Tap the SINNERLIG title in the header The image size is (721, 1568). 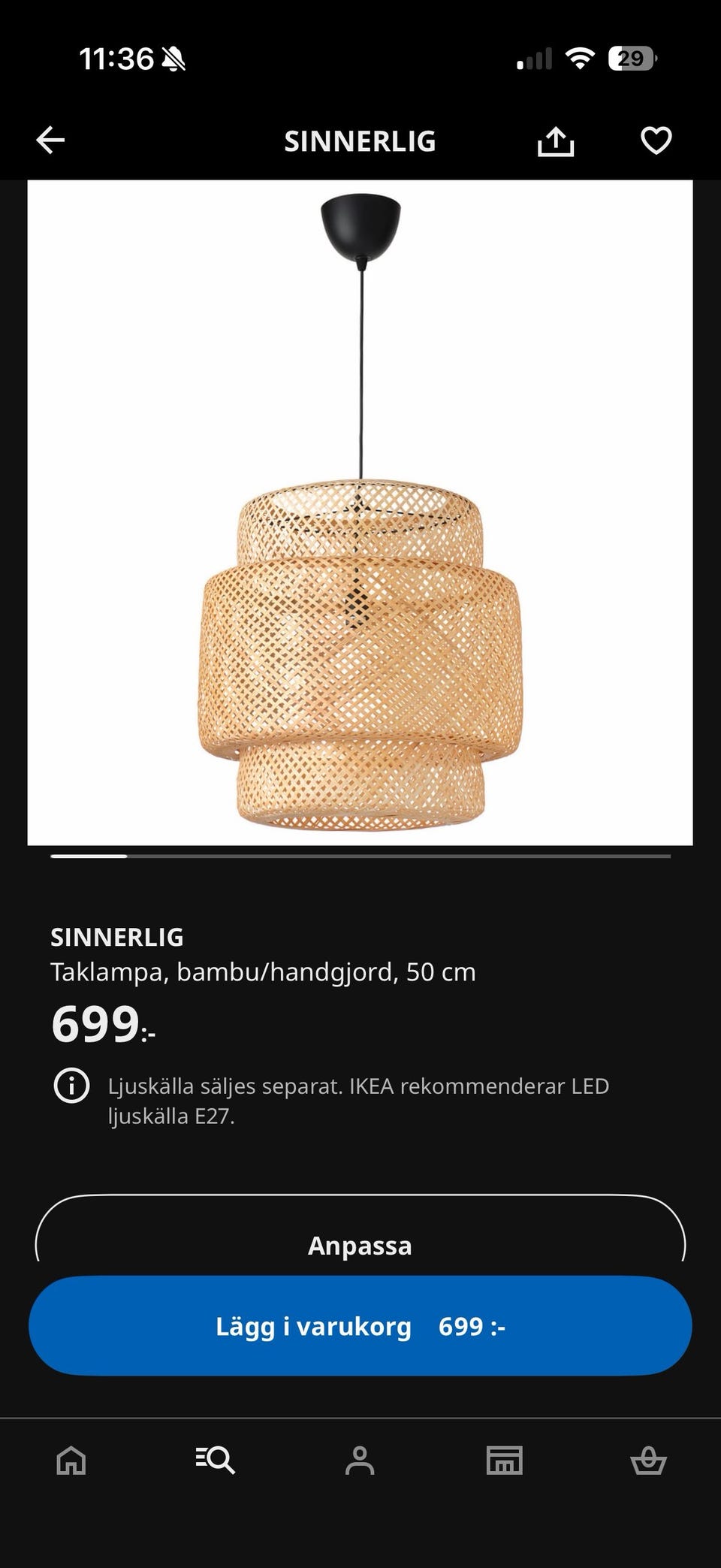[x=360, y=140]
